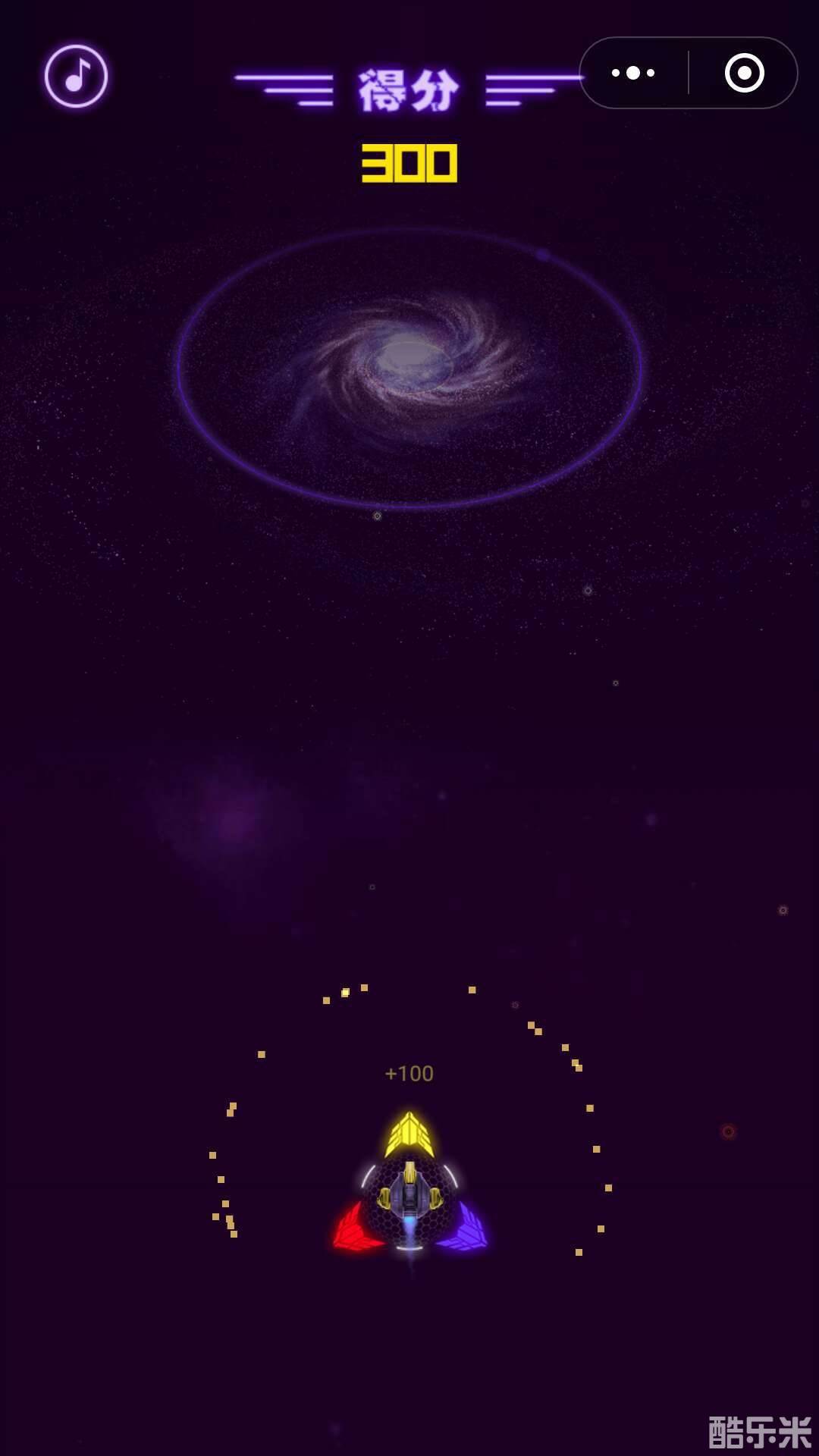819x1456 pixels.
Task: Open the WeChat mini-program more options menu
Action: coord(632,73)
